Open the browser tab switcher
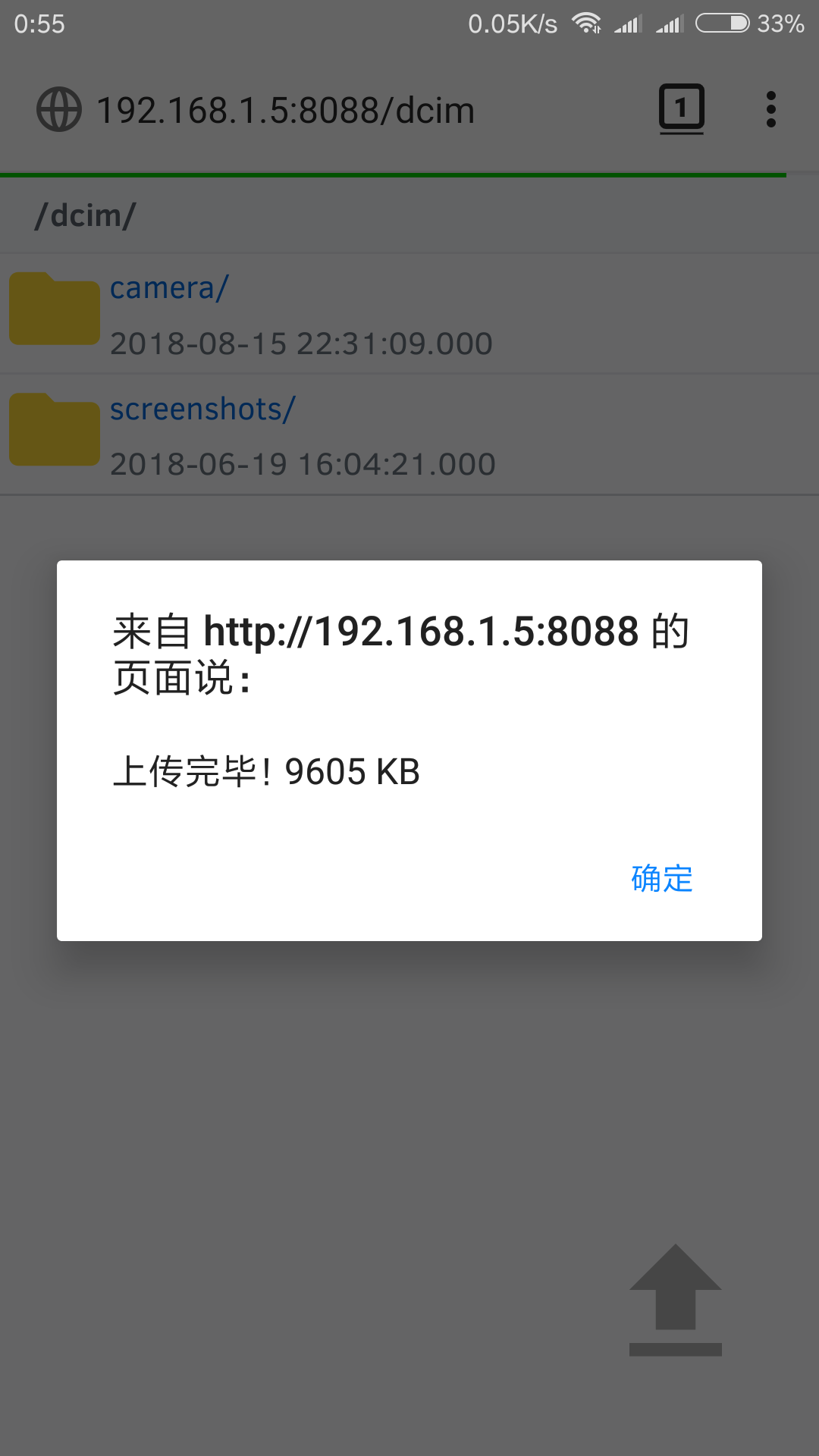The width and height of the screenshot is (819, 1456). pos(681,109)
